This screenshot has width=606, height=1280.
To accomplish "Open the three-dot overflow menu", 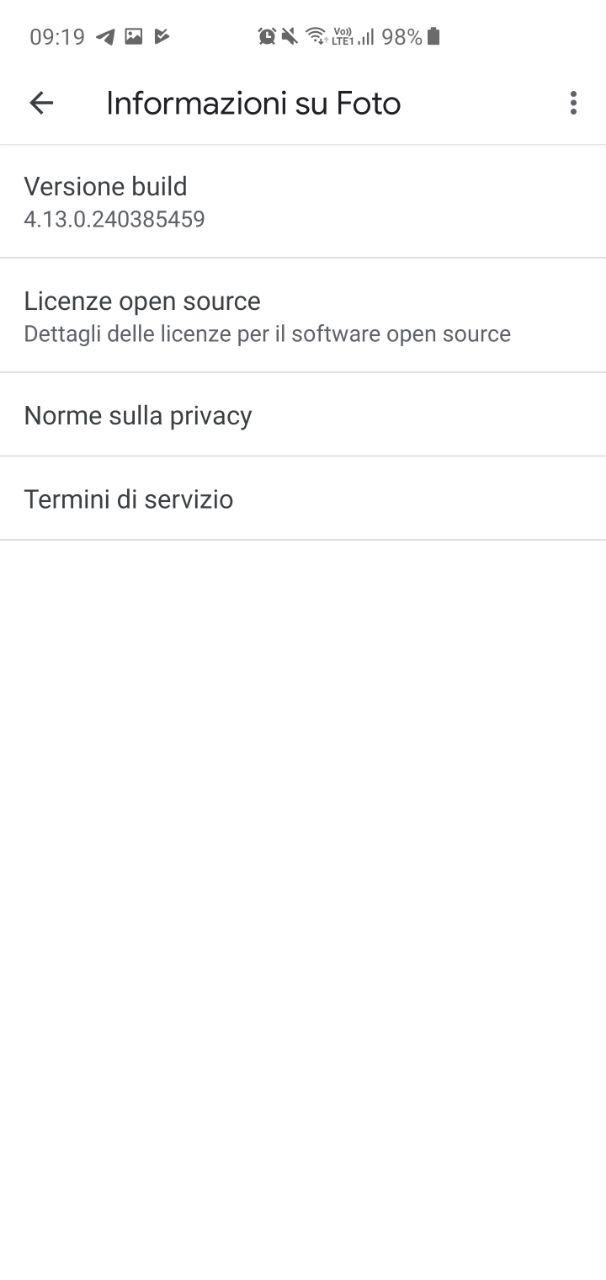I will click(x=573, y=103).
